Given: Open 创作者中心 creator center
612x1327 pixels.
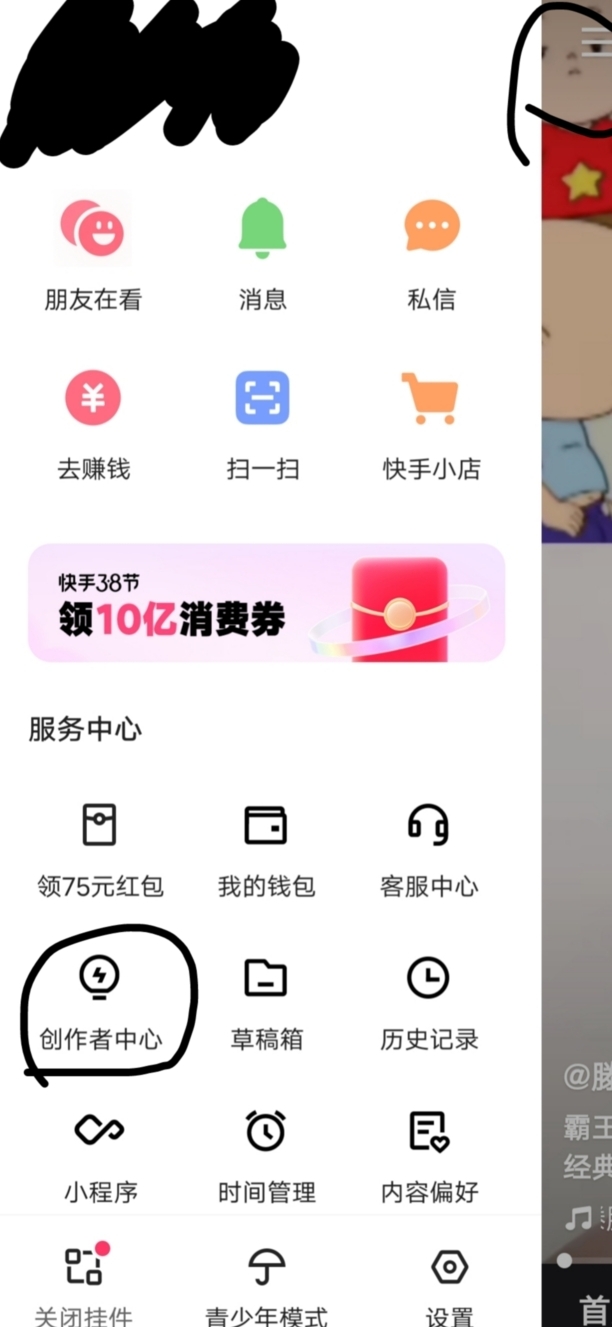Looking at the screenshot, I should (100, 1003).
